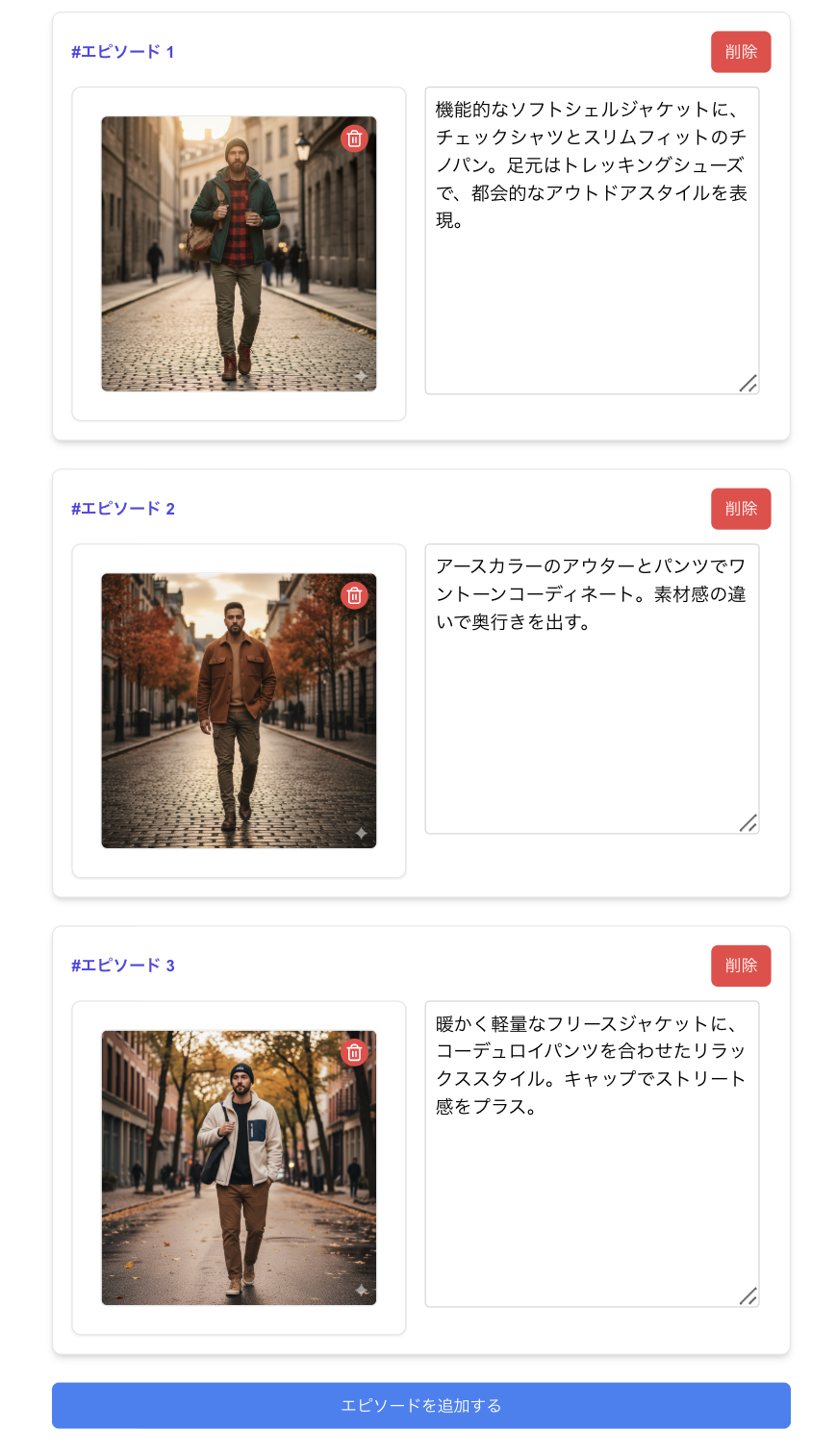Click the #エピソード 2 heading label
The width and height of the screenshot is (837, 1456).
click(x=122, y=509)
